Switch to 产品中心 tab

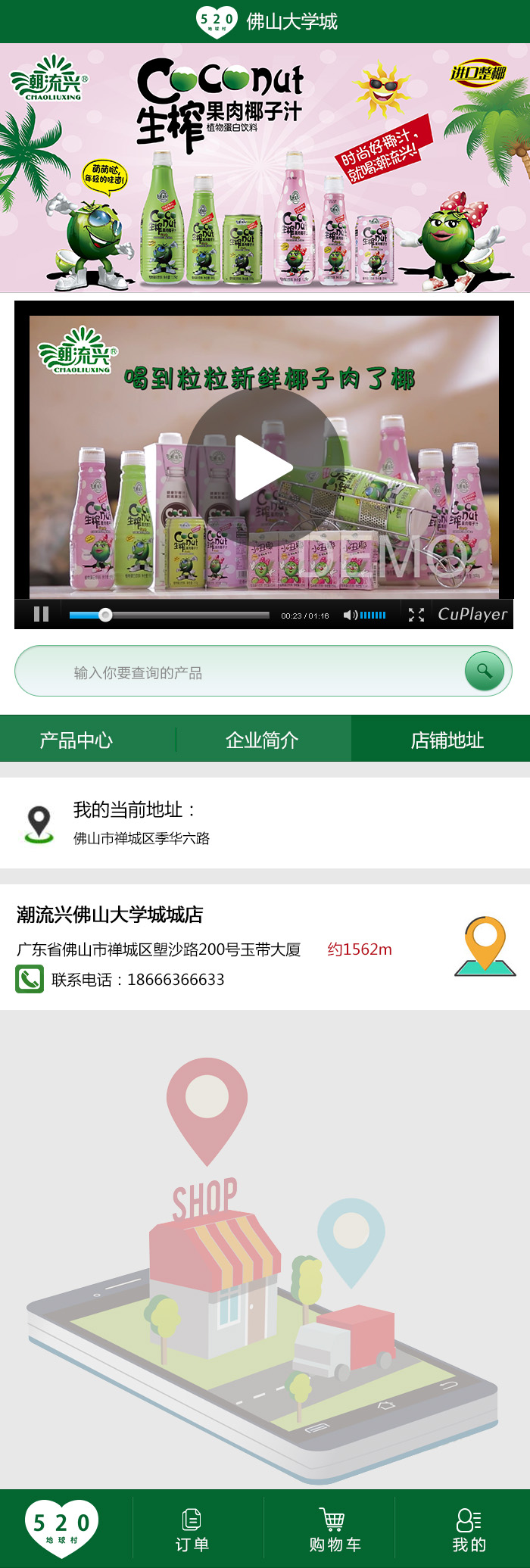click(x=76, y=740)
